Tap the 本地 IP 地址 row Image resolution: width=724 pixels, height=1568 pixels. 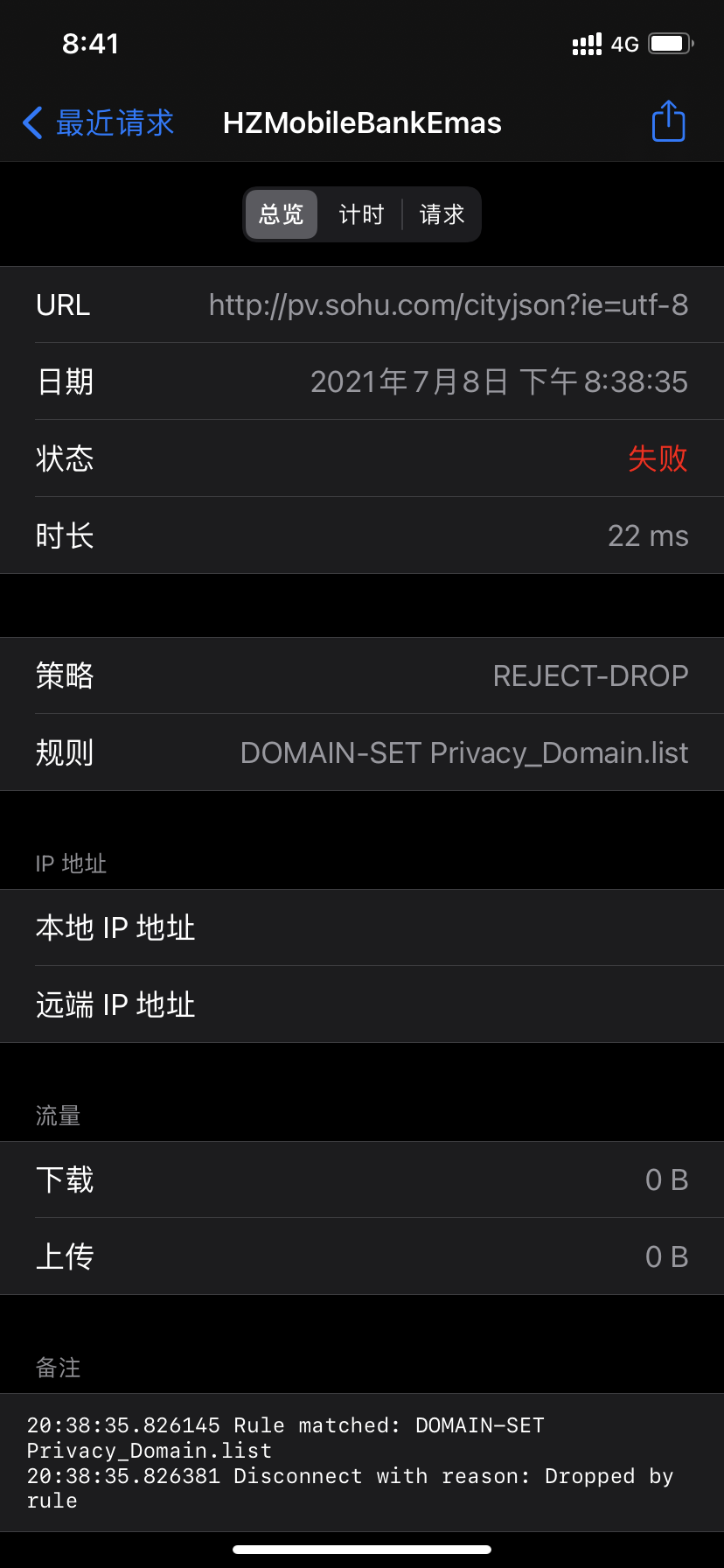pos(362,927)
